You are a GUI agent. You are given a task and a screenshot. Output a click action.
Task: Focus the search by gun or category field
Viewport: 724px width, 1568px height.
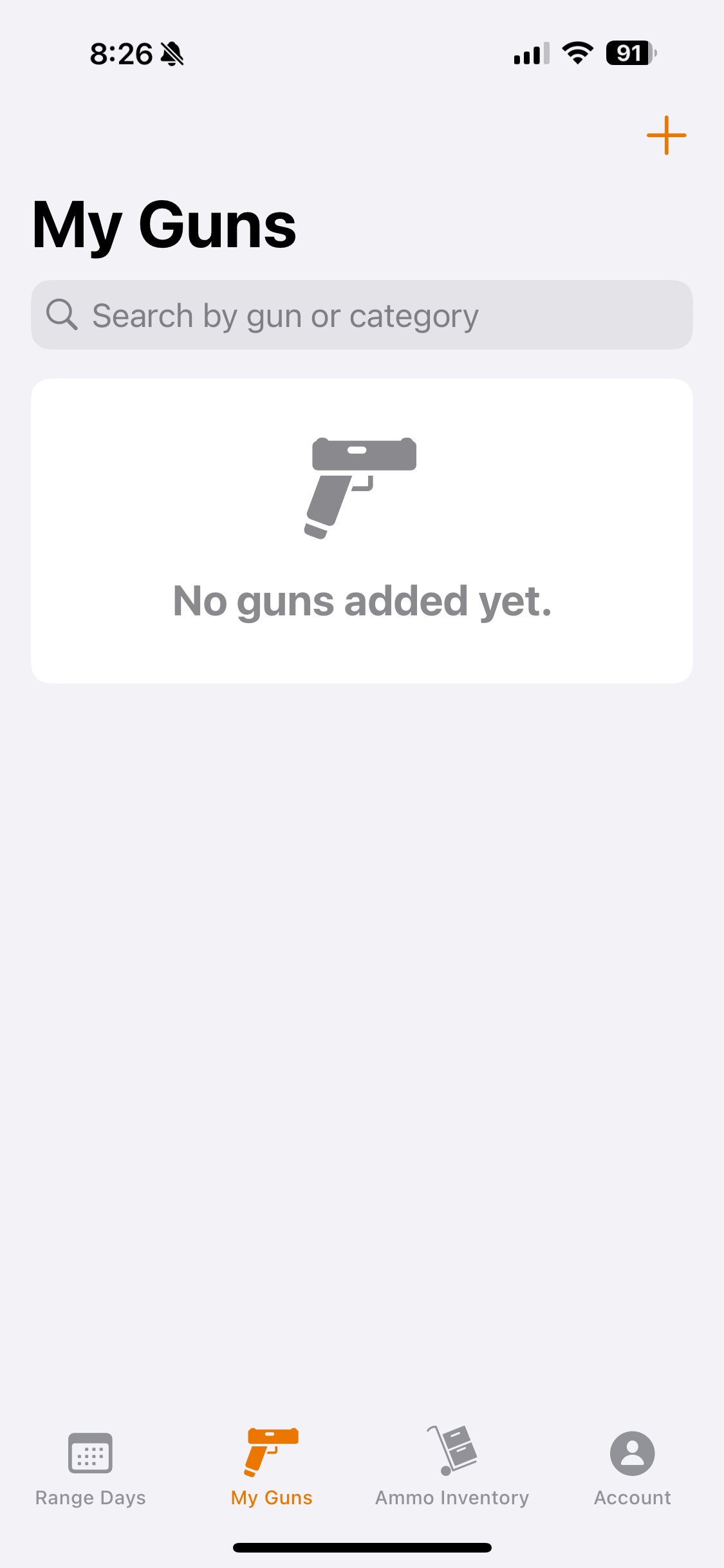362,315
